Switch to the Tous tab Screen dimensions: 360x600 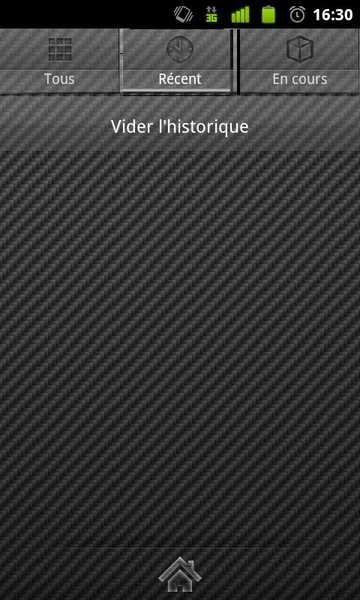(59, 61)
